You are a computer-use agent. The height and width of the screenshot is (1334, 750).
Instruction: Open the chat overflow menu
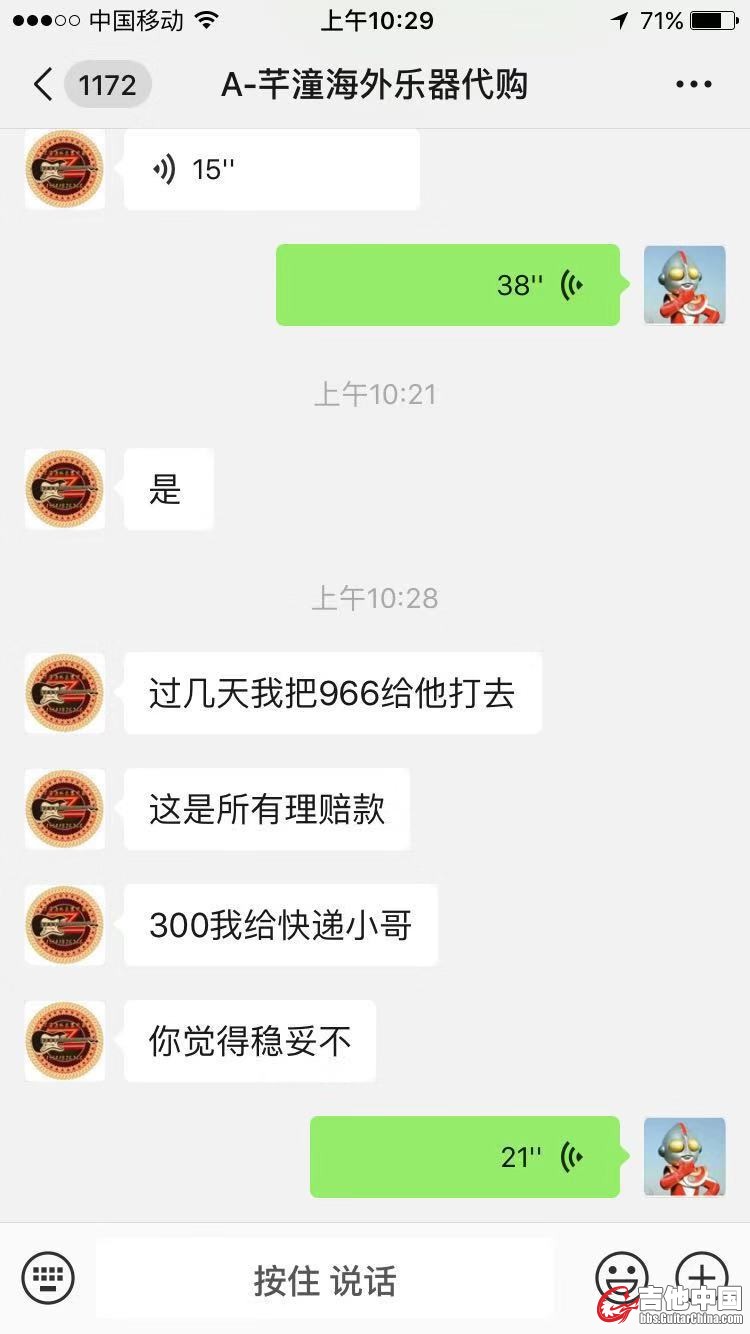693,85
